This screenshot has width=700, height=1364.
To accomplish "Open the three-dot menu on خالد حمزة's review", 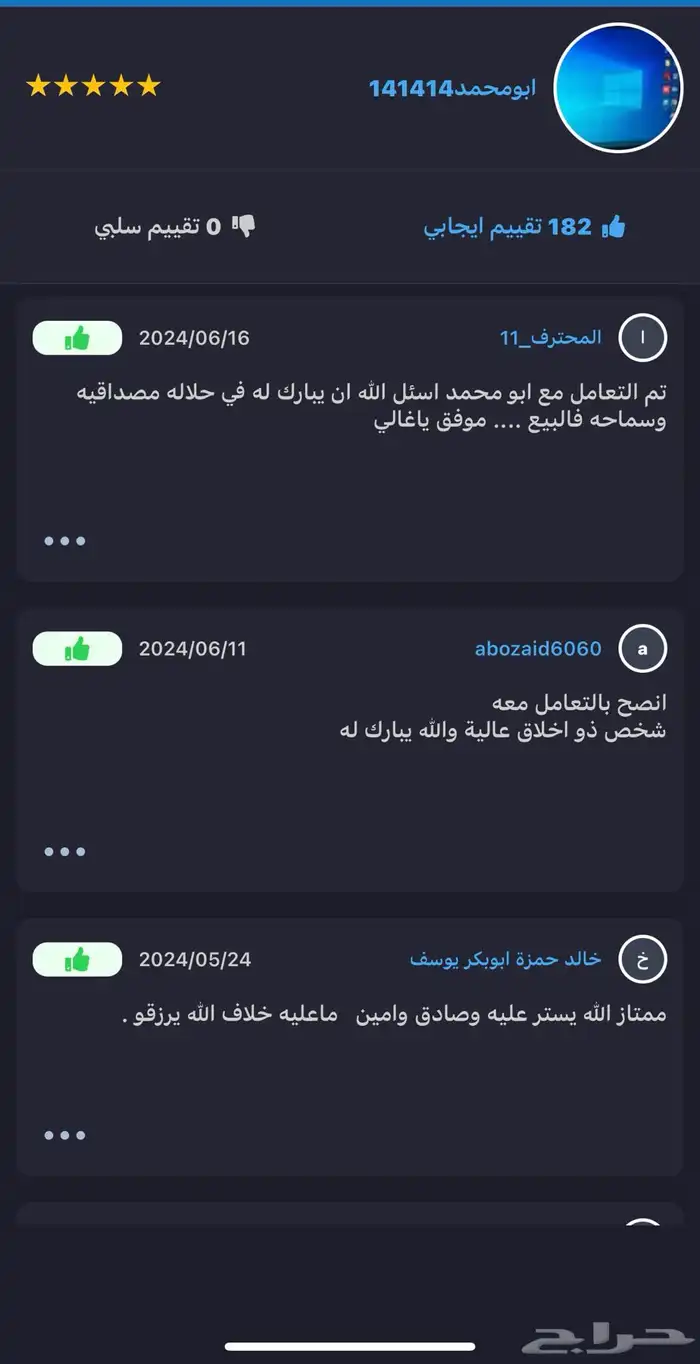I will tap(65, 1135).
